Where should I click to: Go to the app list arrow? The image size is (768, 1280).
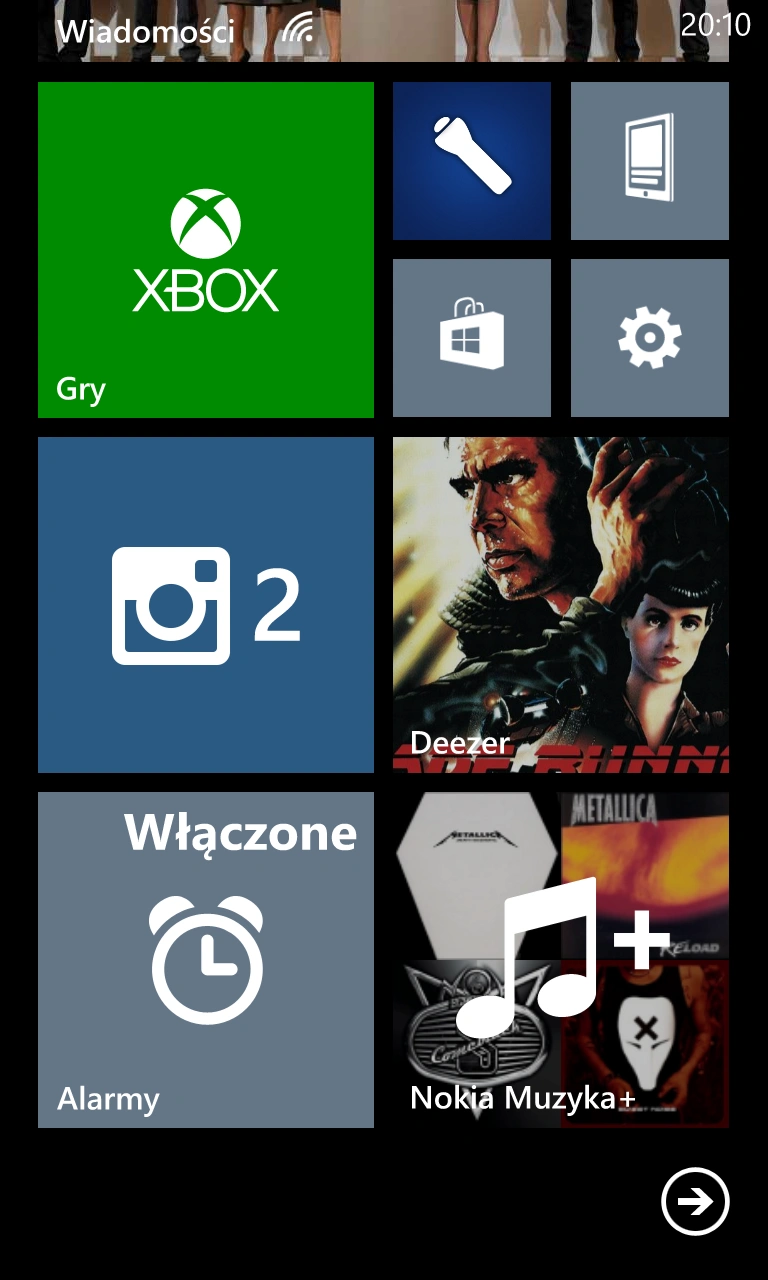(695, 1201)
